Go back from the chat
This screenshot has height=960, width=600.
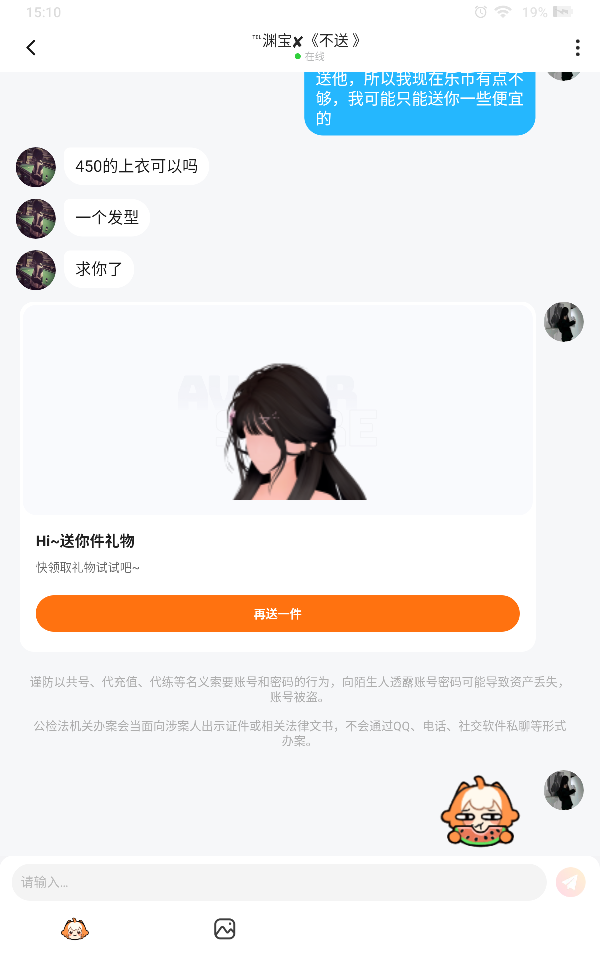click(31, 47)
